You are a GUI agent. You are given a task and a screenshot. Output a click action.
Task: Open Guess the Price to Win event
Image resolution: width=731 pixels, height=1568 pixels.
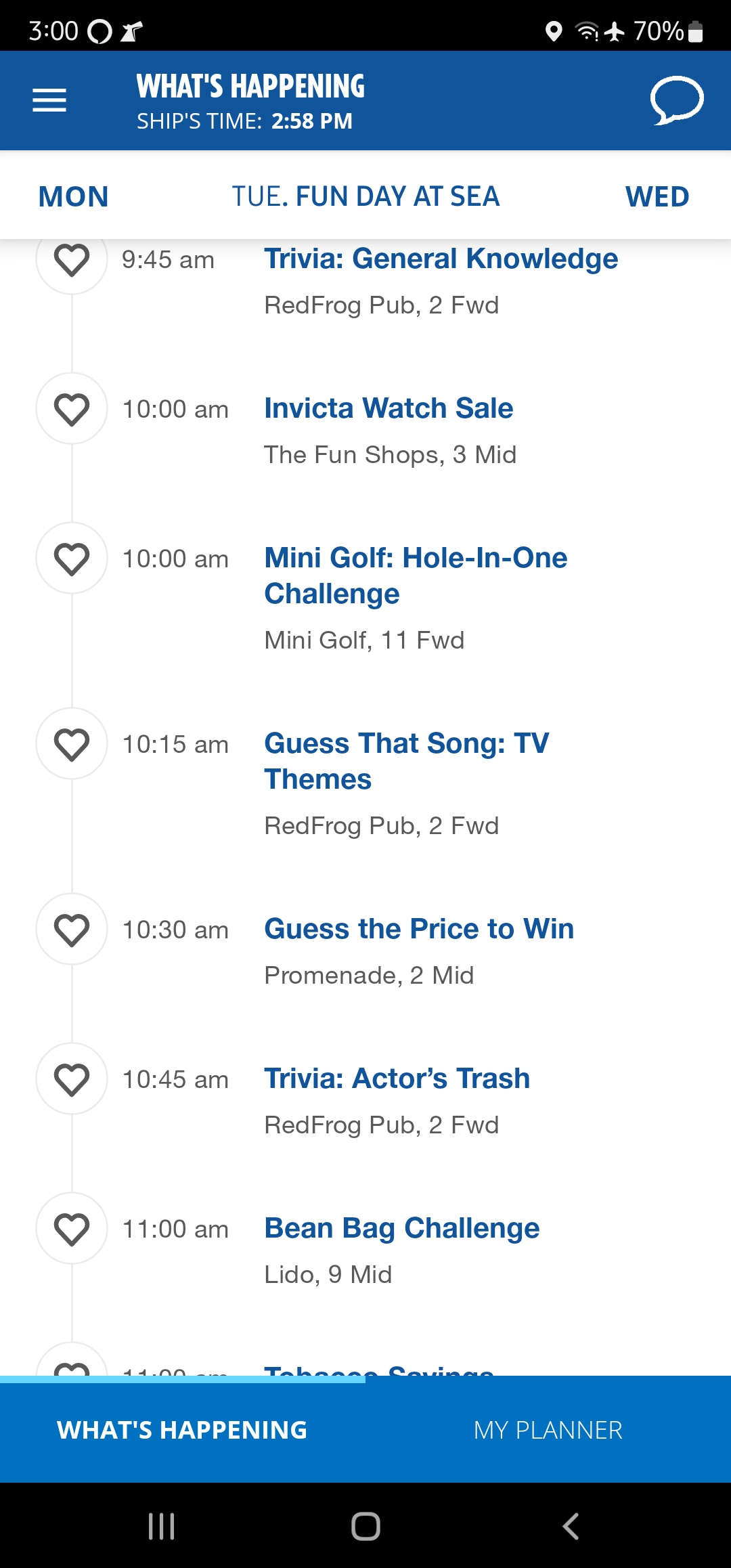click(x=419, y=929)
